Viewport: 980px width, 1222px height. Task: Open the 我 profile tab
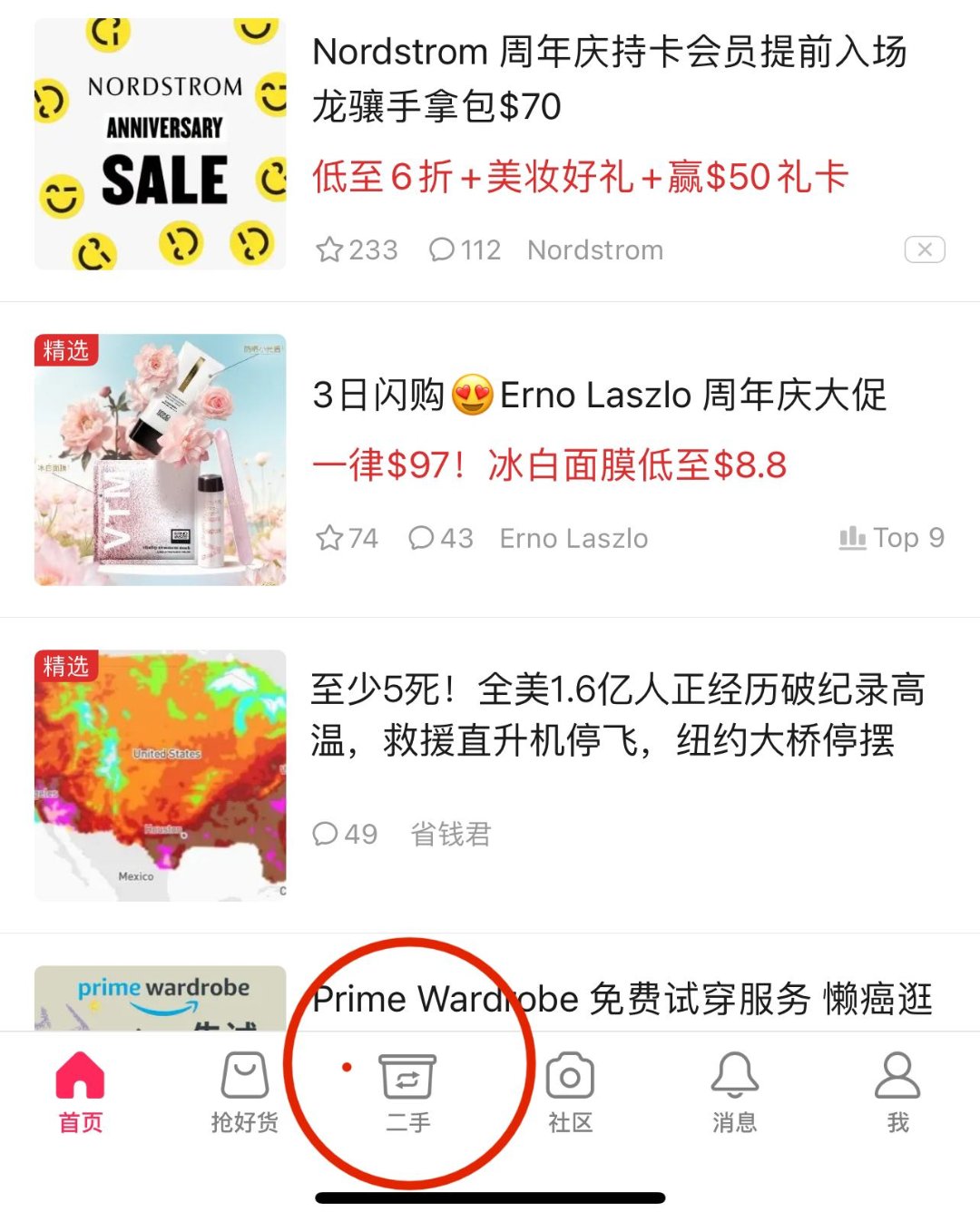(x=897, y=1092)
